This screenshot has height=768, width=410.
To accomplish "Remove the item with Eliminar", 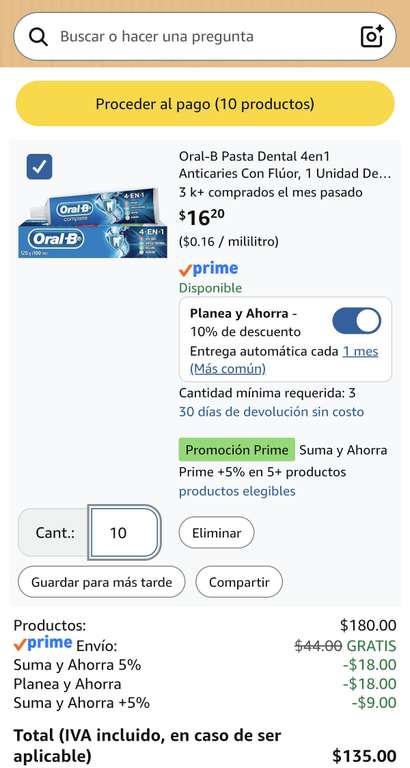I will click(x=217, y=532).
